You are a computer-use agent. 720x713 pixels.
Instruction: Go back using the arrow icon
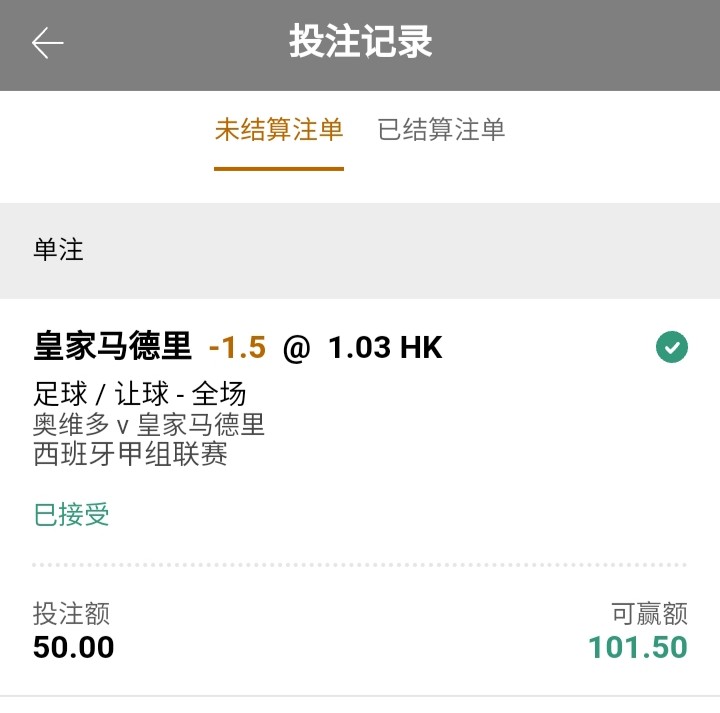47,44
